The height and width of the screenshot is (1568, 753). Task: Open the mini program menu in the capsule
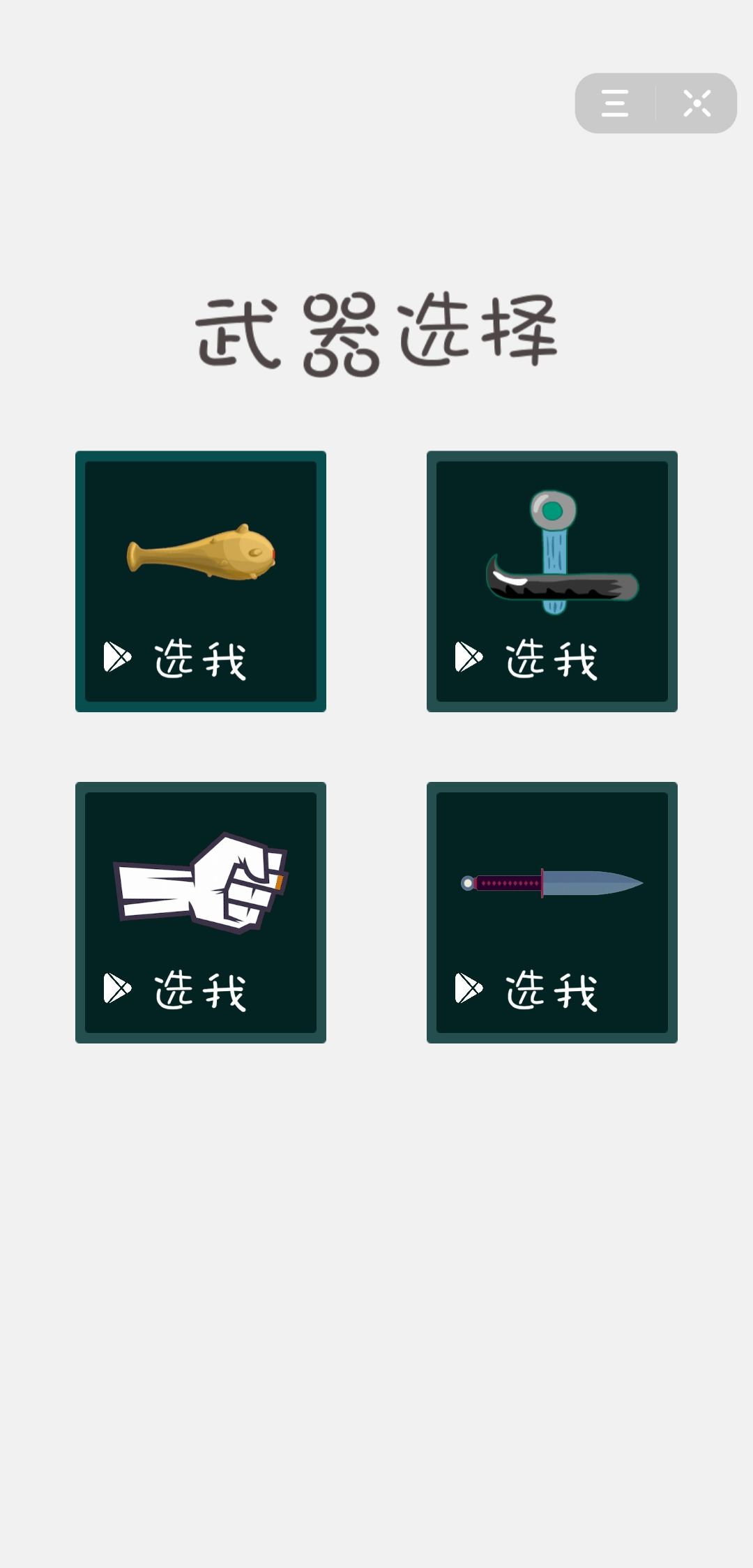[x=614, y=103]
